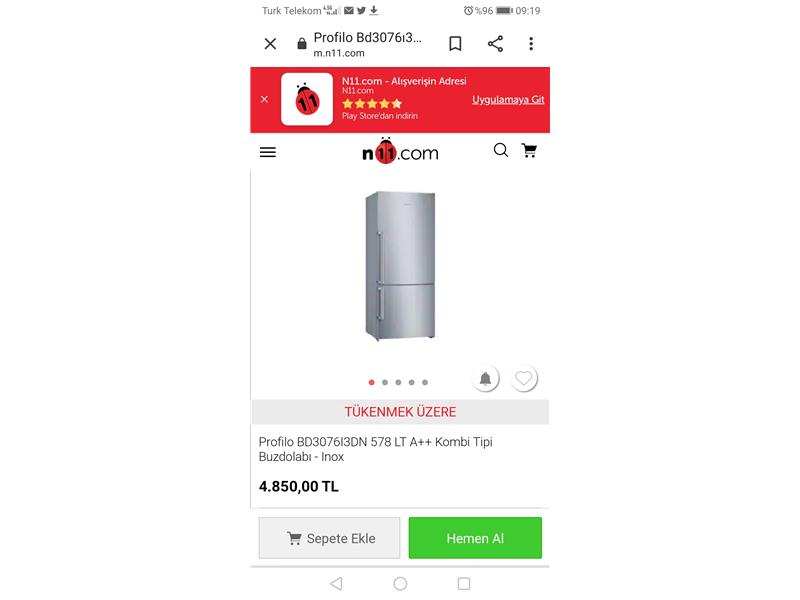Open the refrigerator product image

(400, 265)
